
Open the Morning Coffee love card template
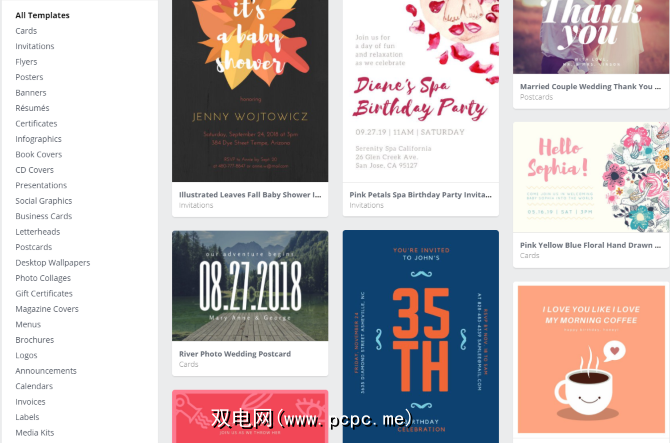pos(591,360)
